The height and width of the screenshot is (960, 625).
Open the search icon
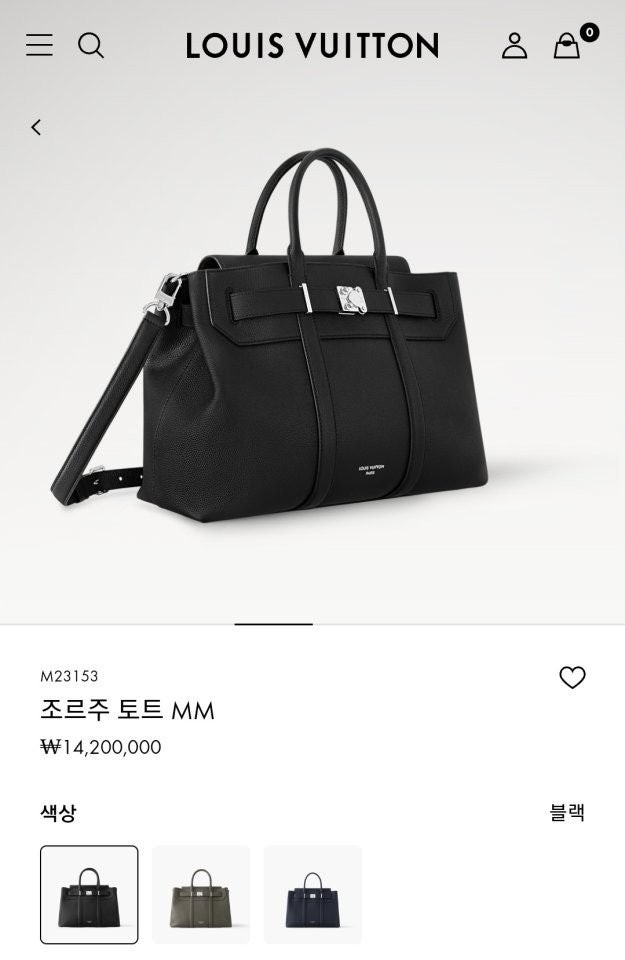[x=91, y=45]
